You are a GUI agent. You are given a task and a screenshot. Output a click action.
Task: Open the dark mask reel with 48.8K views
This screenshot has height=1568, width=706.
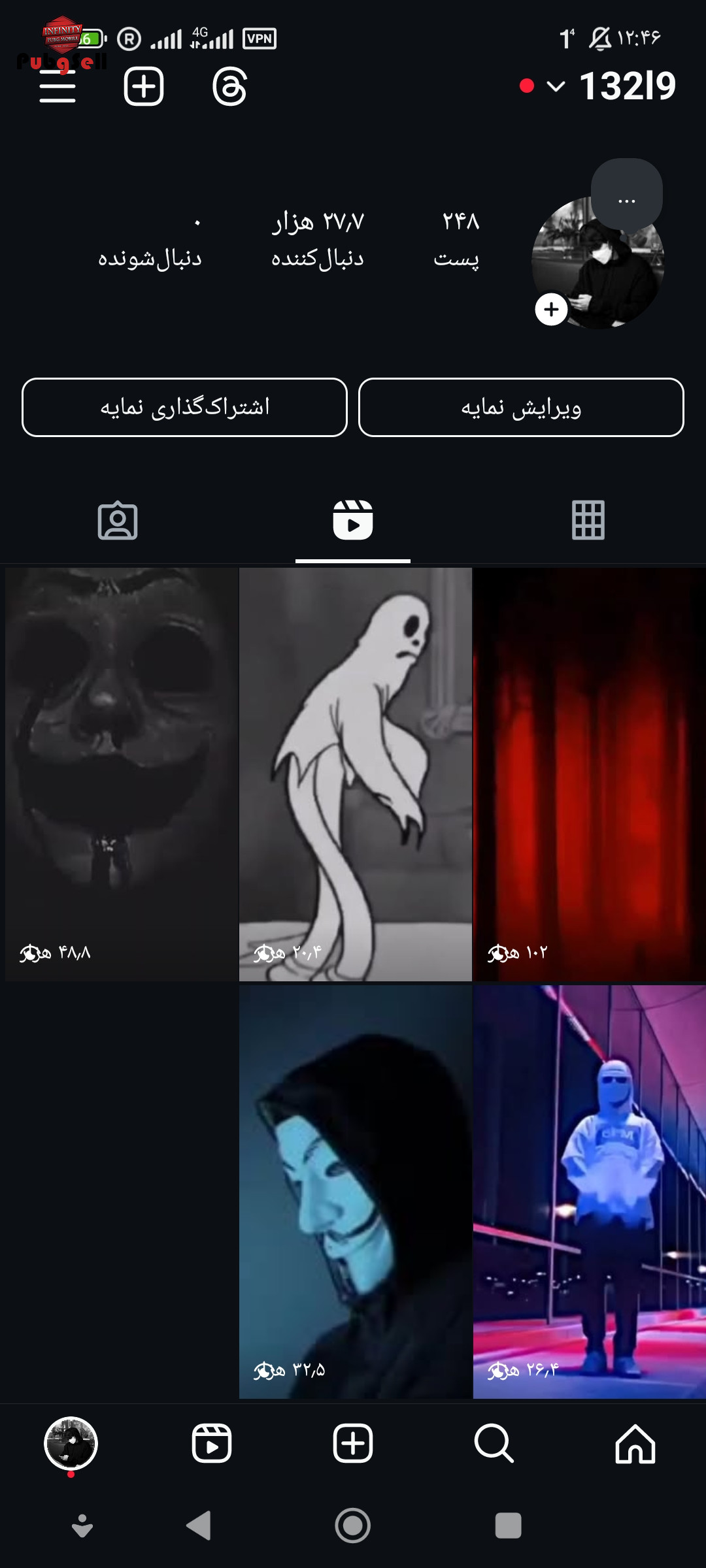point(121,774)
